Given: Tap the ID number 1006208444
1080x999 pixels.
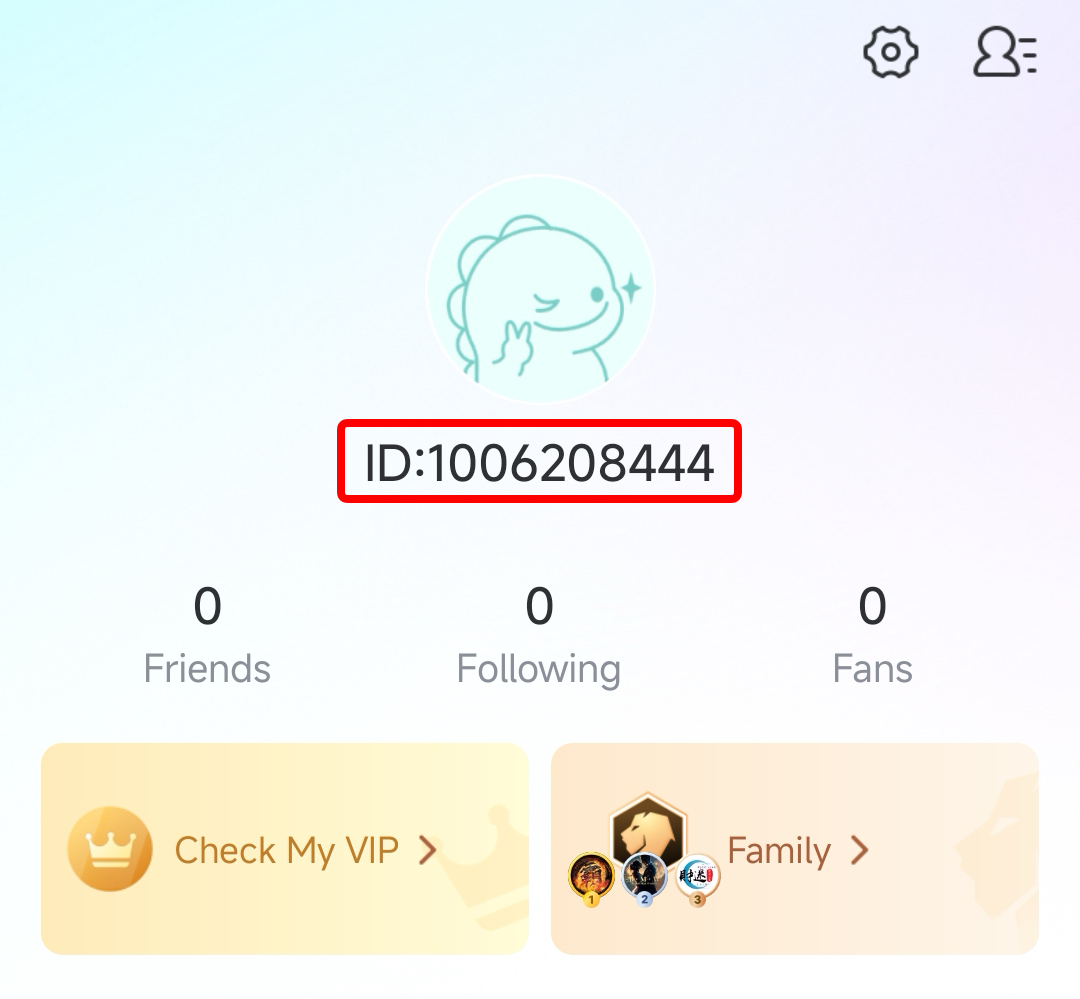Looking at the screenshot, I should [540, 462].
